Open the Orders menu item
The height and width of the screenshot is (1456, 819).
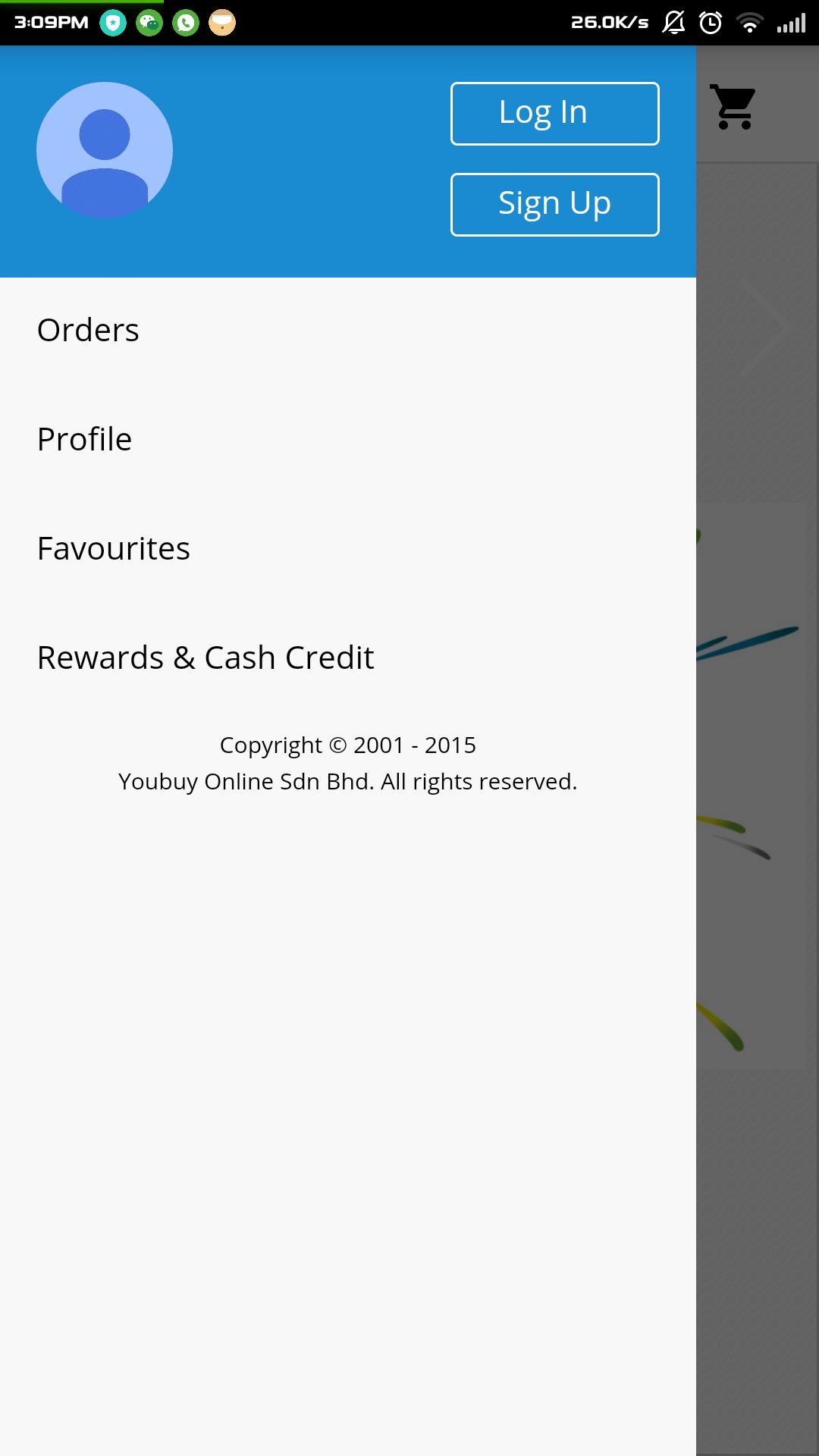click(x=88, y=331)
